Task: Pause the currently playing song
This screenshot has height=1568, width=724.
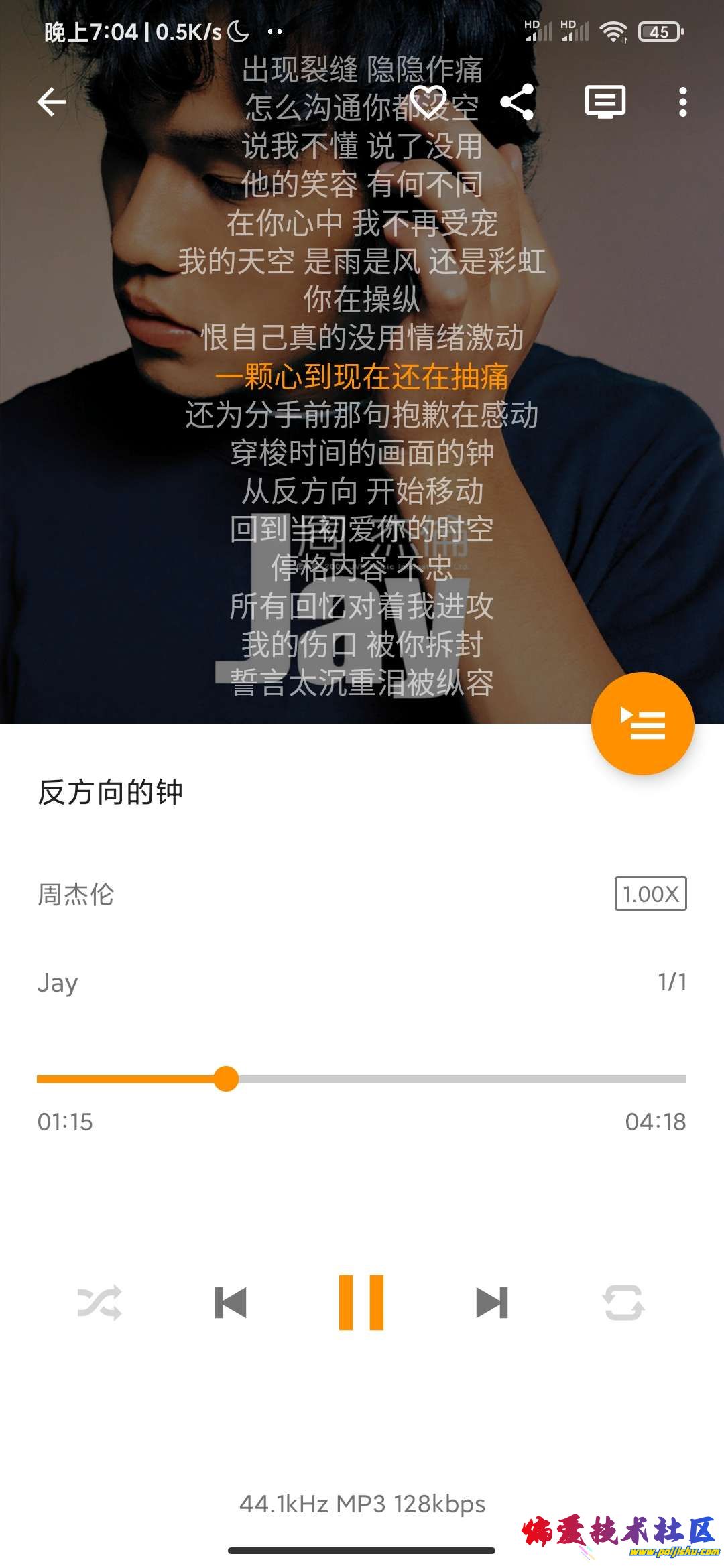Action: click(362, 1303)
